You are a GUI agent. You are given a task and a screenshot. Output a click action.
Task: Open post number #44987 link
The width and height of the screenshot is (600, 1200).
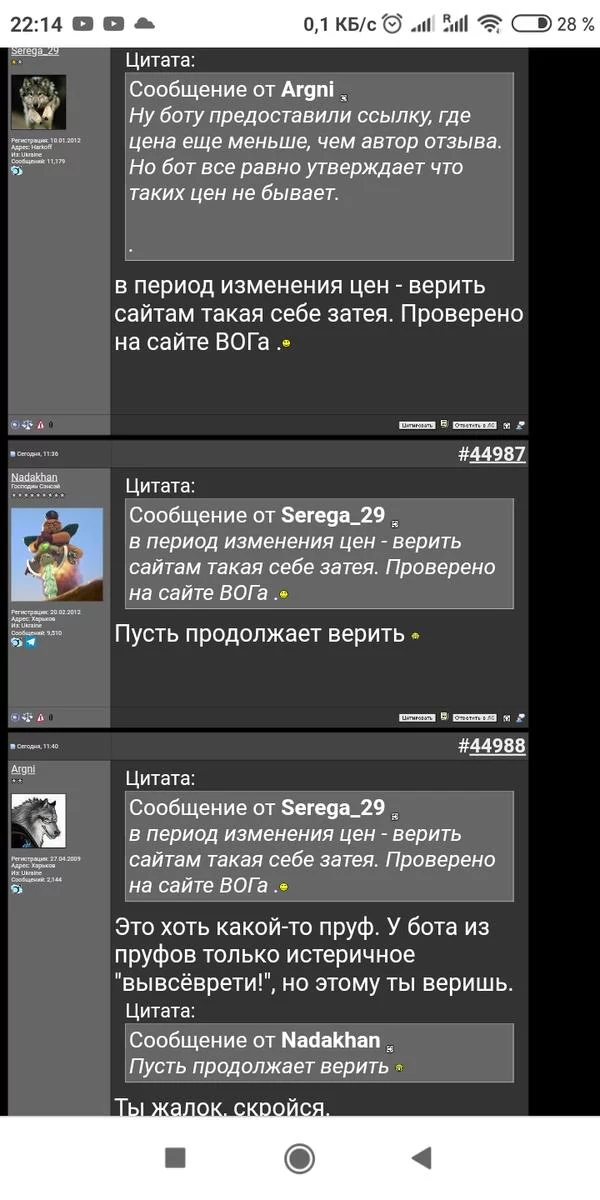497,455
